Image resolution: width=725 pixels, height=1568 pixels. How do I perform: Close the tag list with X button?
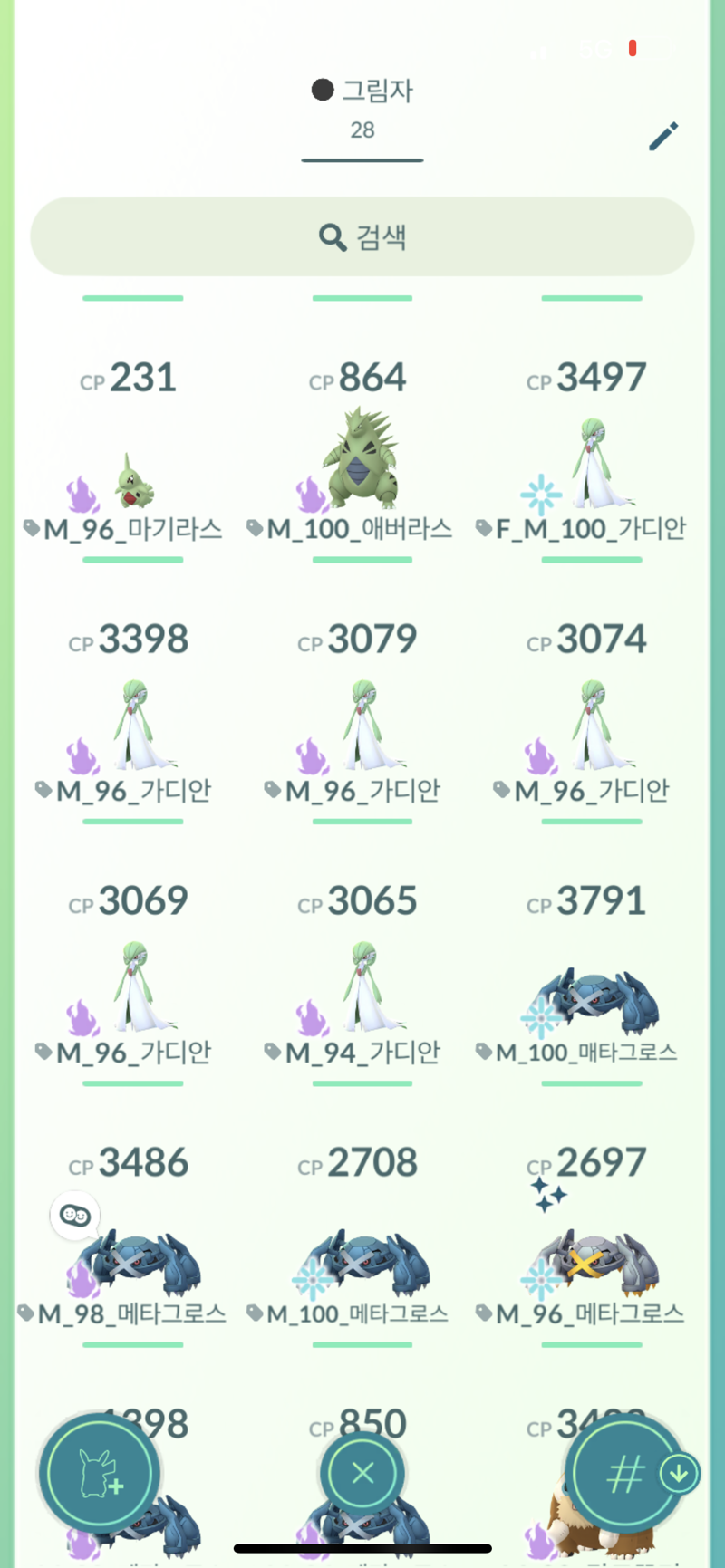coord(362,1473)
